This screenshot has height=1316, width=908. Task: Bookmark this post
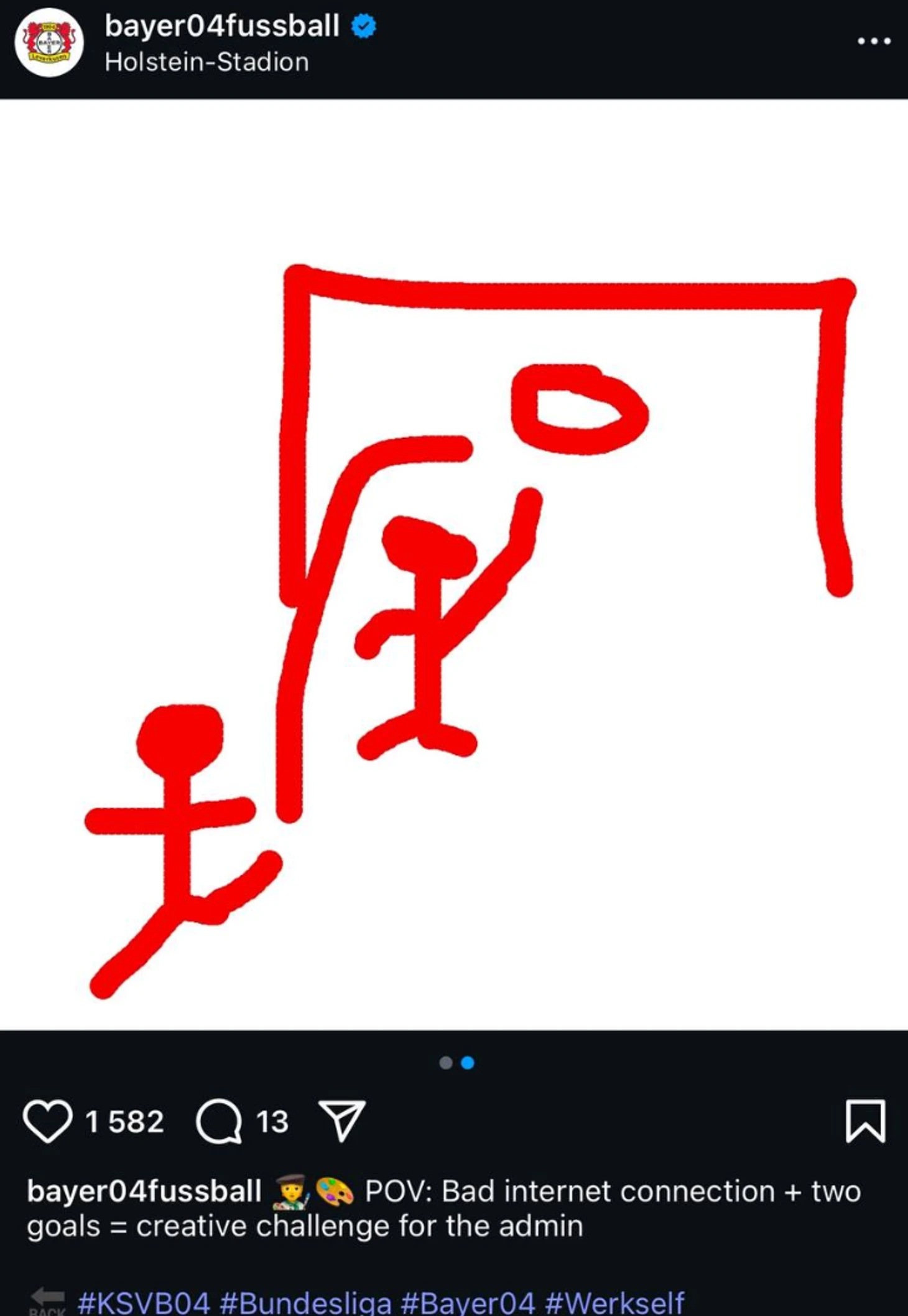point(865,1121)
